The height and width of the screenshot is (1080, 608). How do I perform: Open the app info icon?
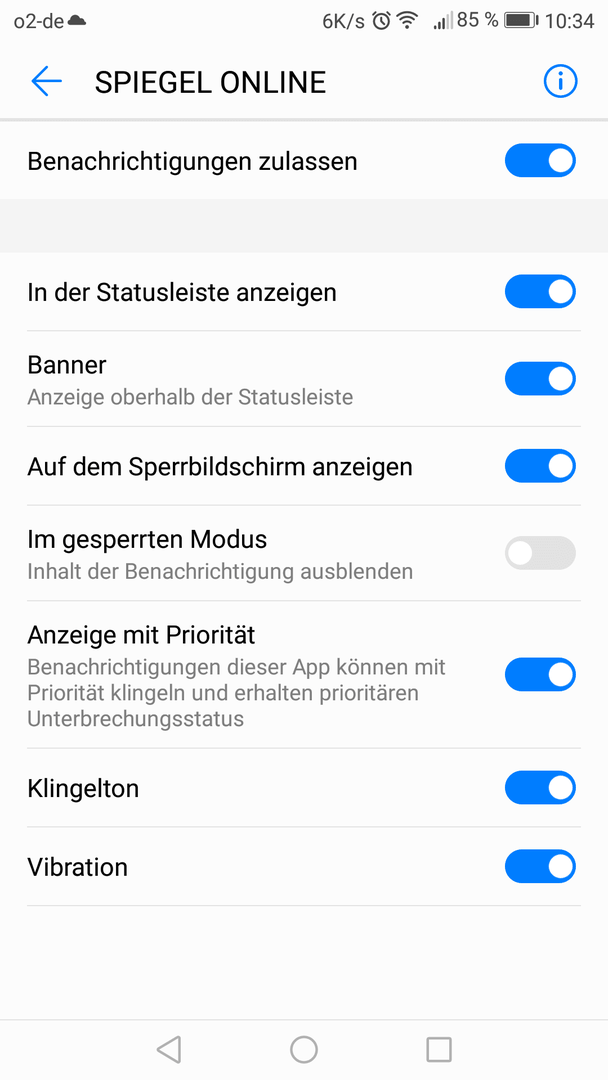[560, 82]
